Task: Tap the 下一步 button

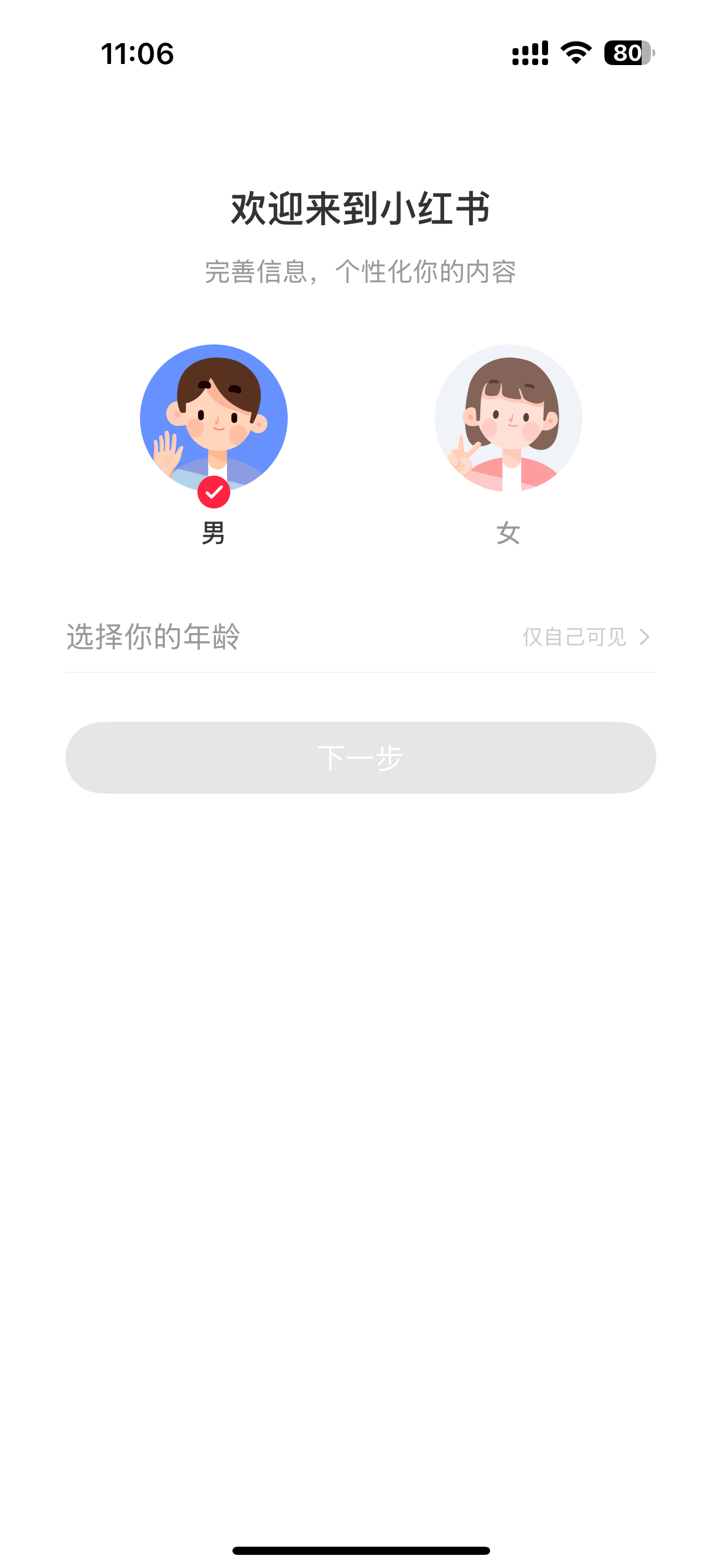Action: 361,757
